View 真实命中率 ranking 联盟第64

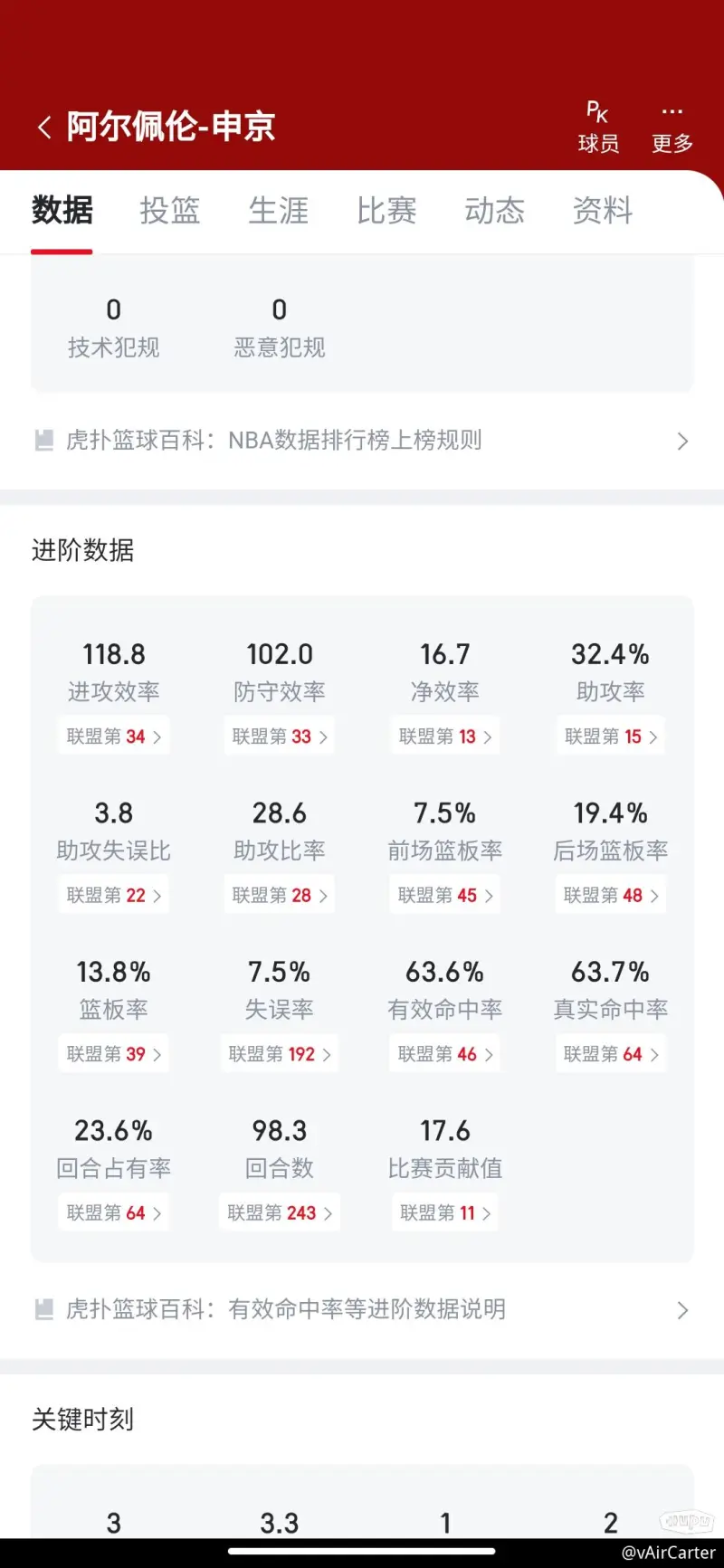pos(611,1054)
